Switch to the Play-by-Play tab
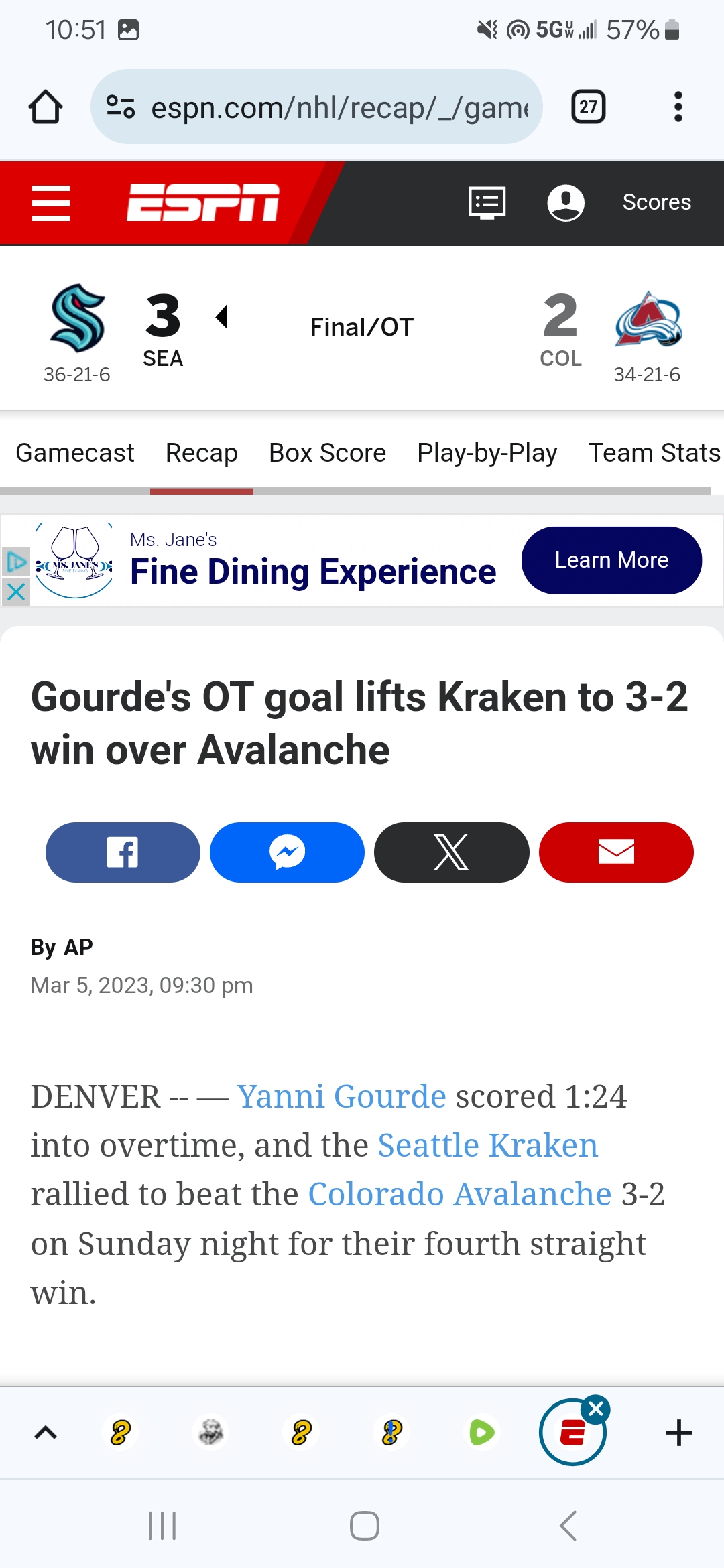724x1568 pixels. coord(487,453)
